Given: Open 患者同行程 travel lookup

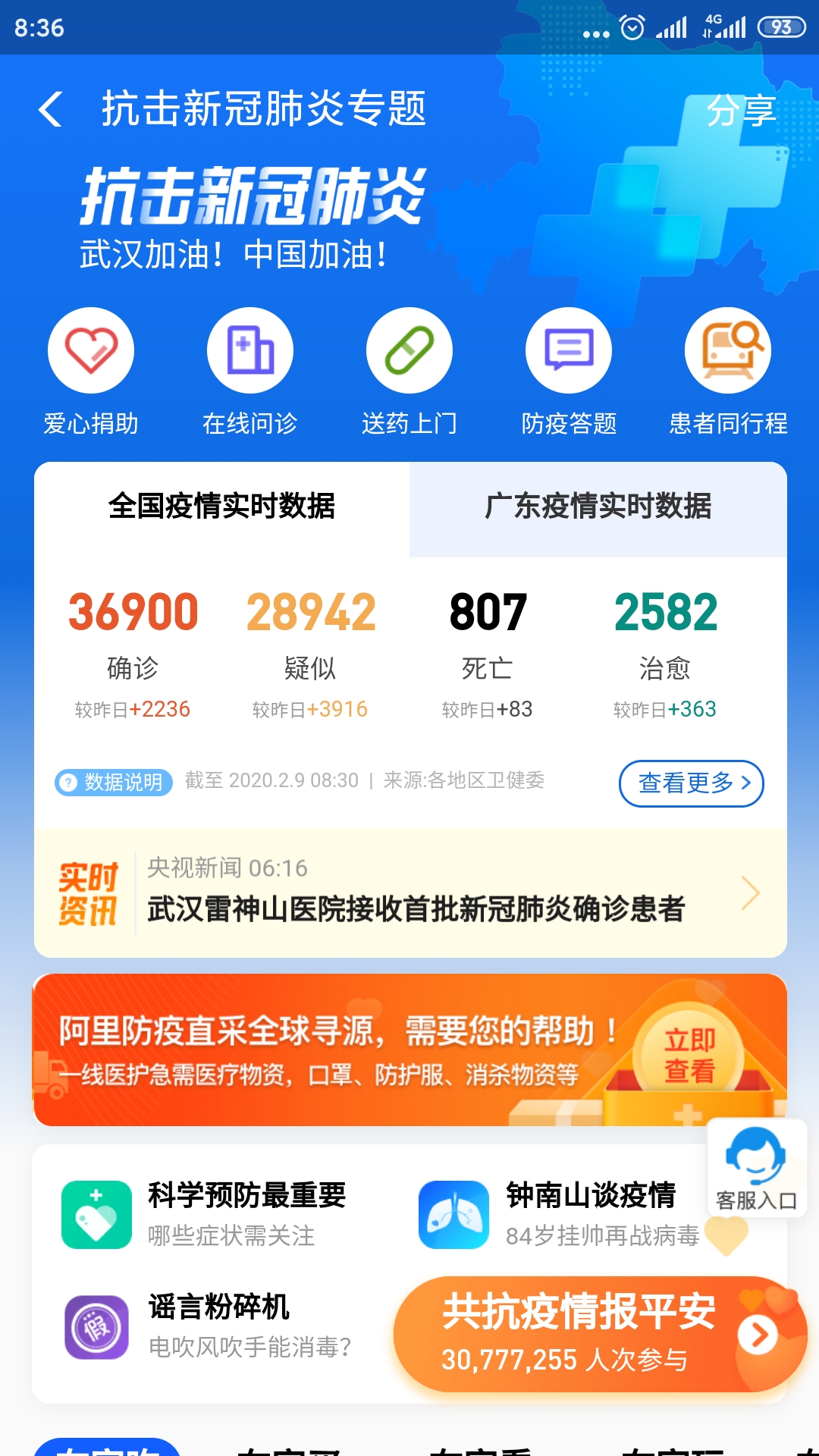Looking at the screenshot, I should pos(728,372).
